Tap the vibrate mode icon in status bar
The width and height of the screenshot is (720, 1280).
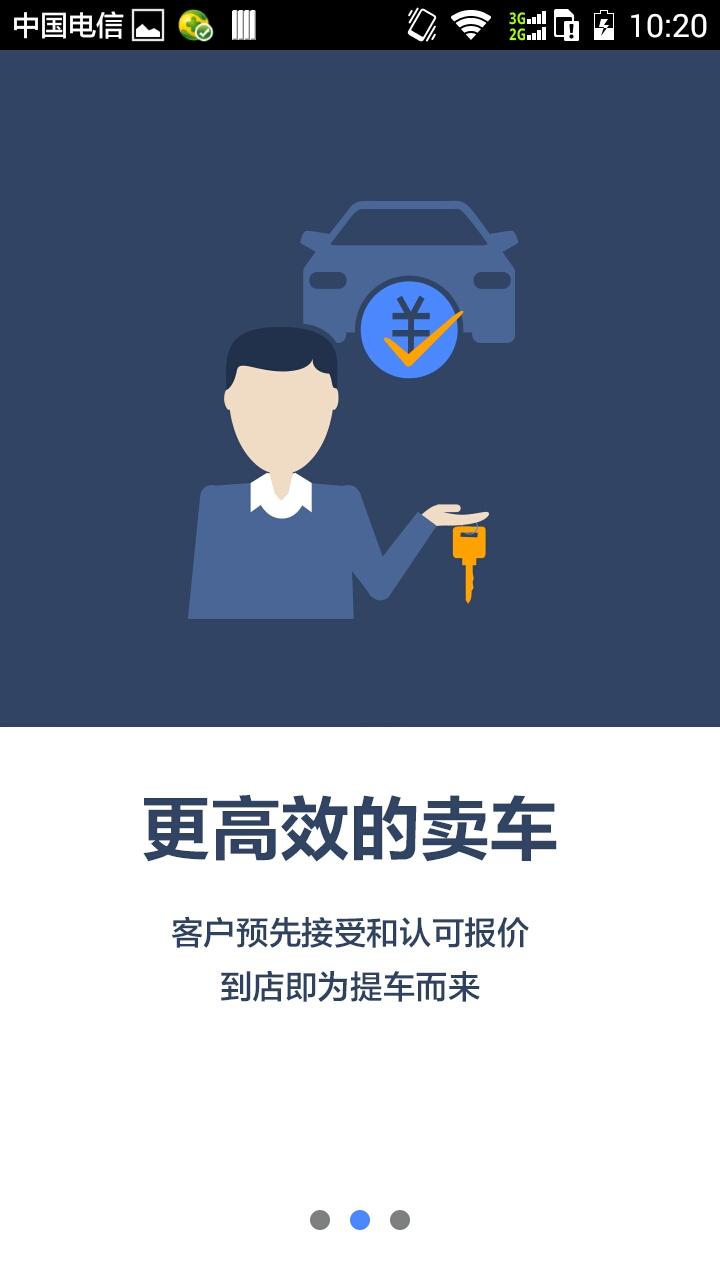[421, 24]
